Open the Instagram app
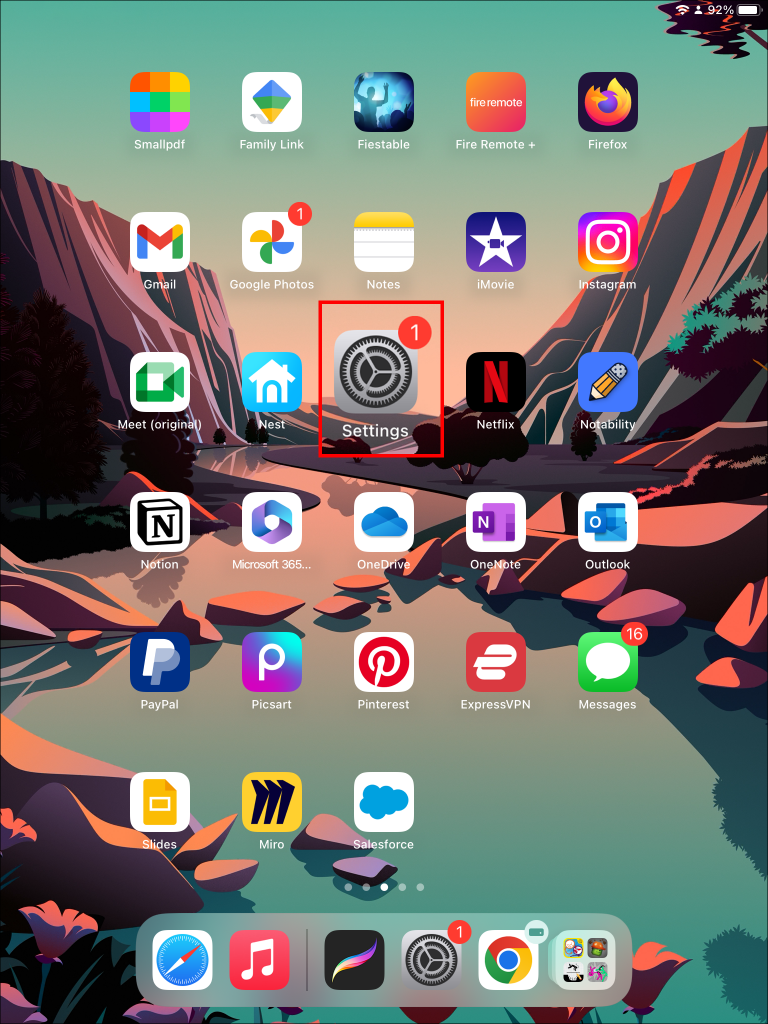The image size is (768, 1024). click(x=607, y=241)
